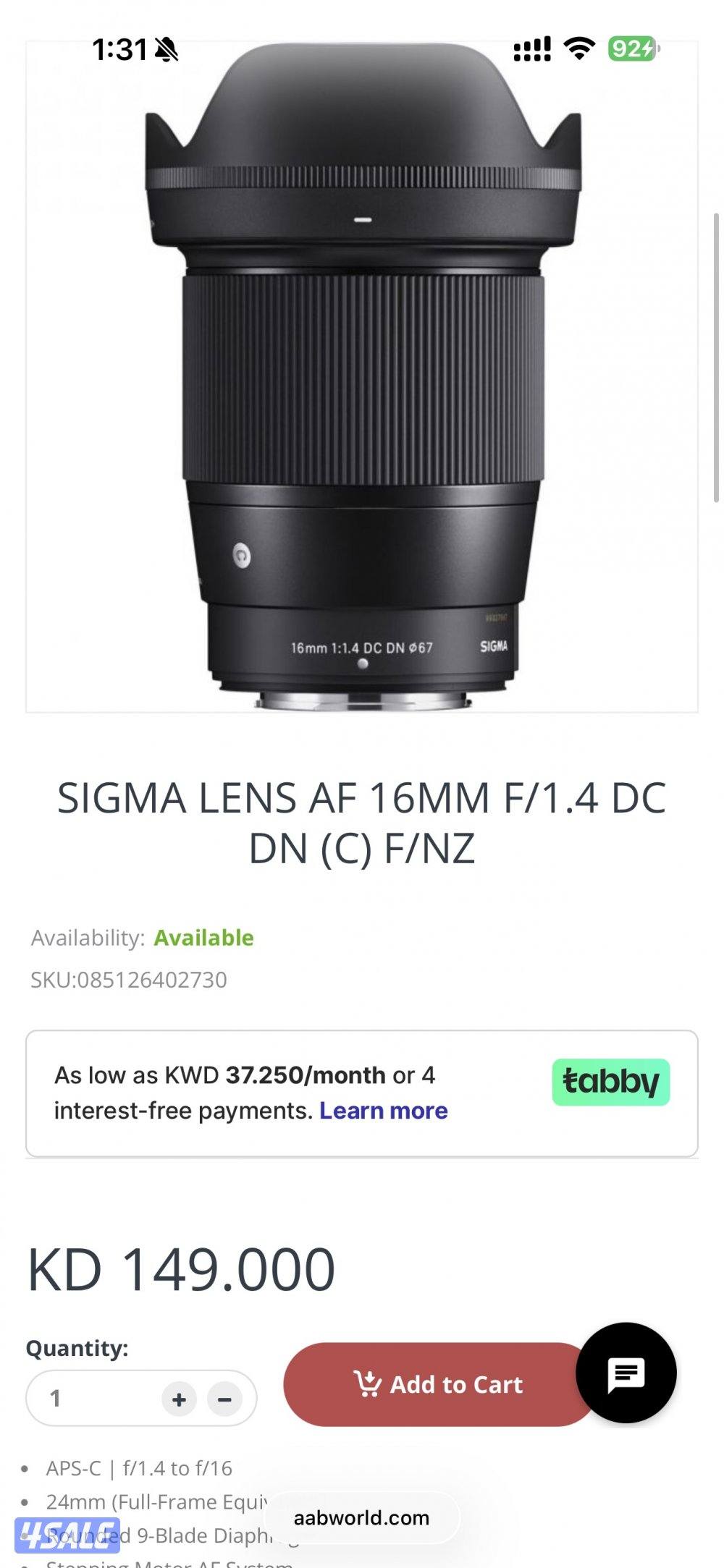
Task: Open the Learn more payment link
Action: tap(384, 1110)
